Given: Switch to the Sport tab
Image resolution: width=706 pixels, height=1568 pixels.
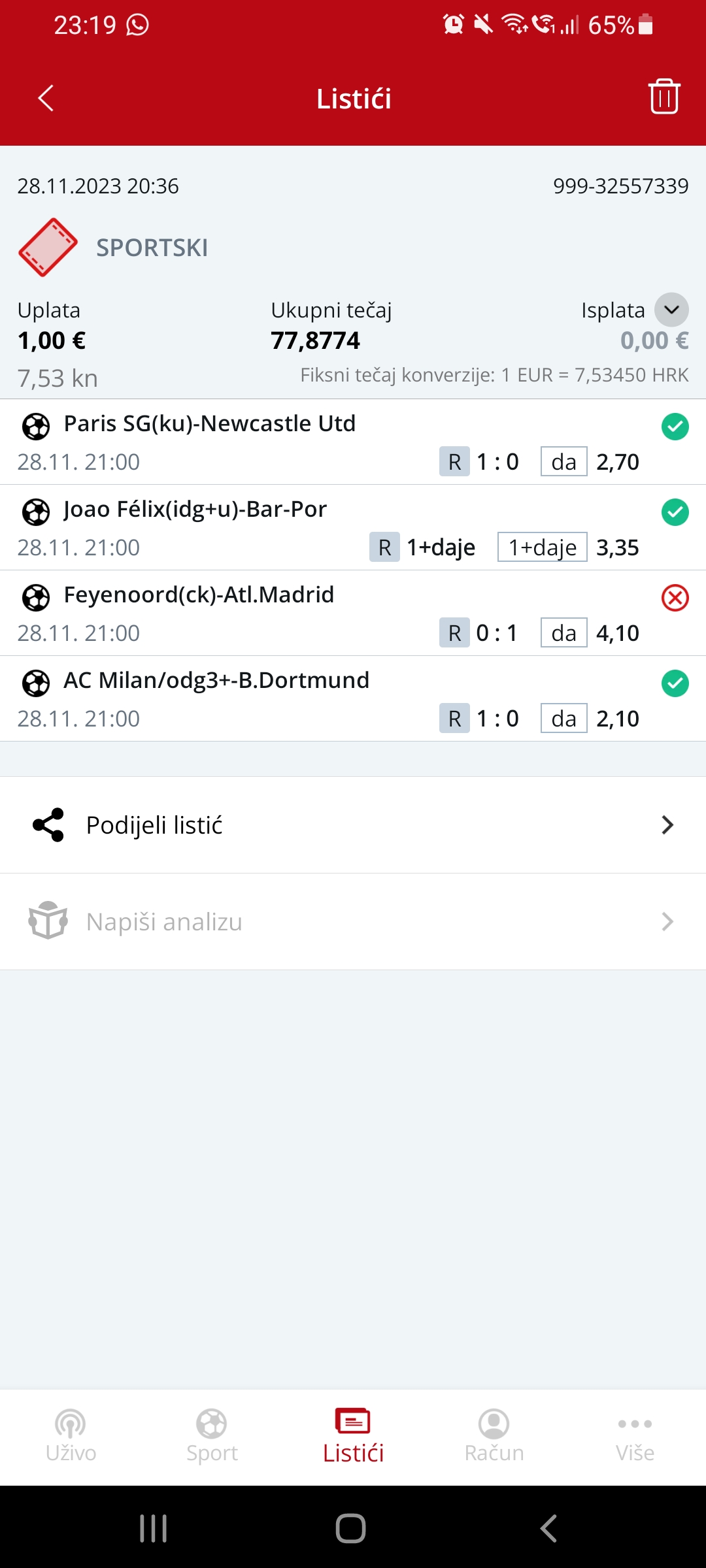Looking at the screenshot, I should [x=212, y=1435].
